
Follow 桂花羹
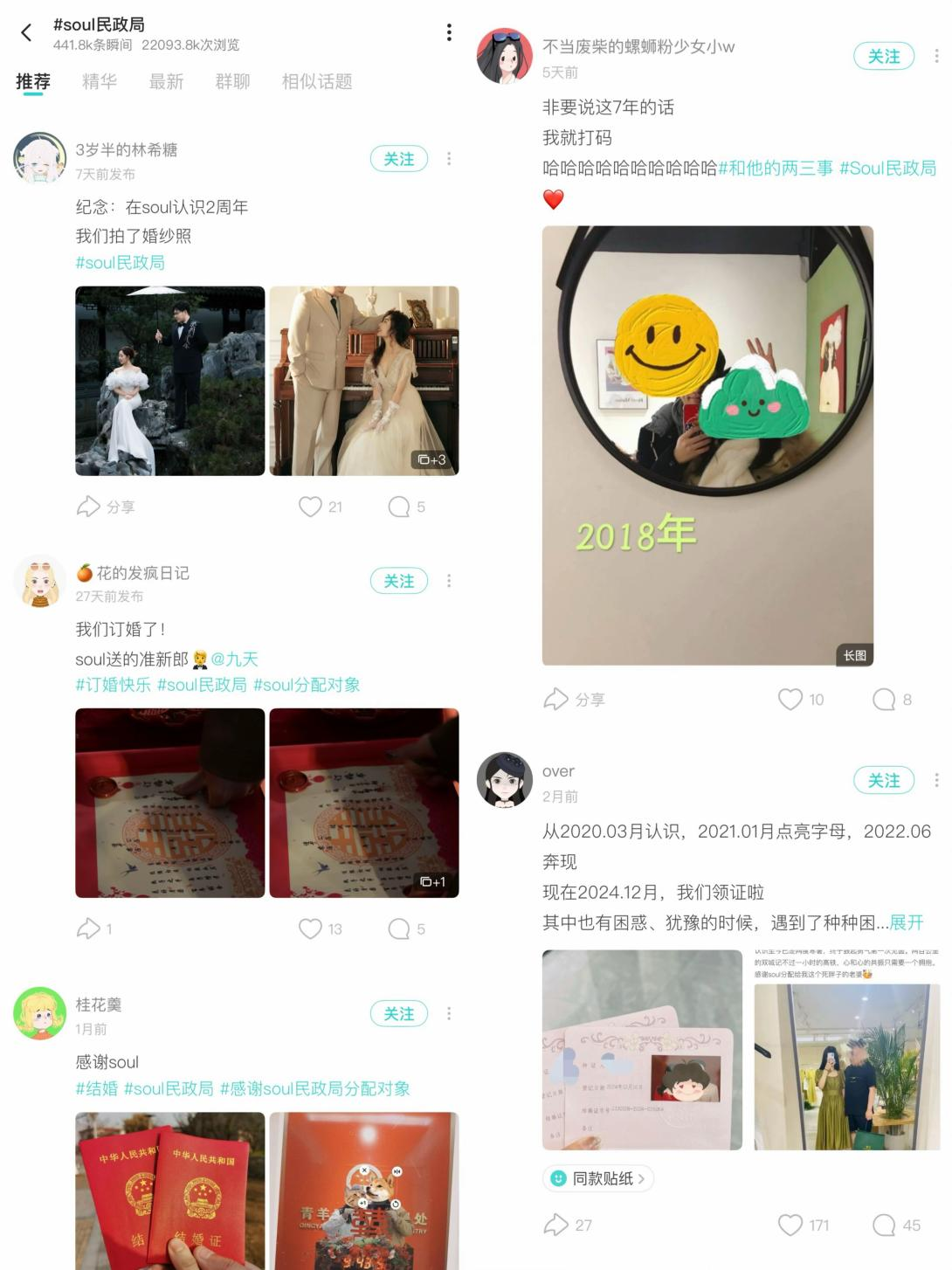click(399, 1014)
